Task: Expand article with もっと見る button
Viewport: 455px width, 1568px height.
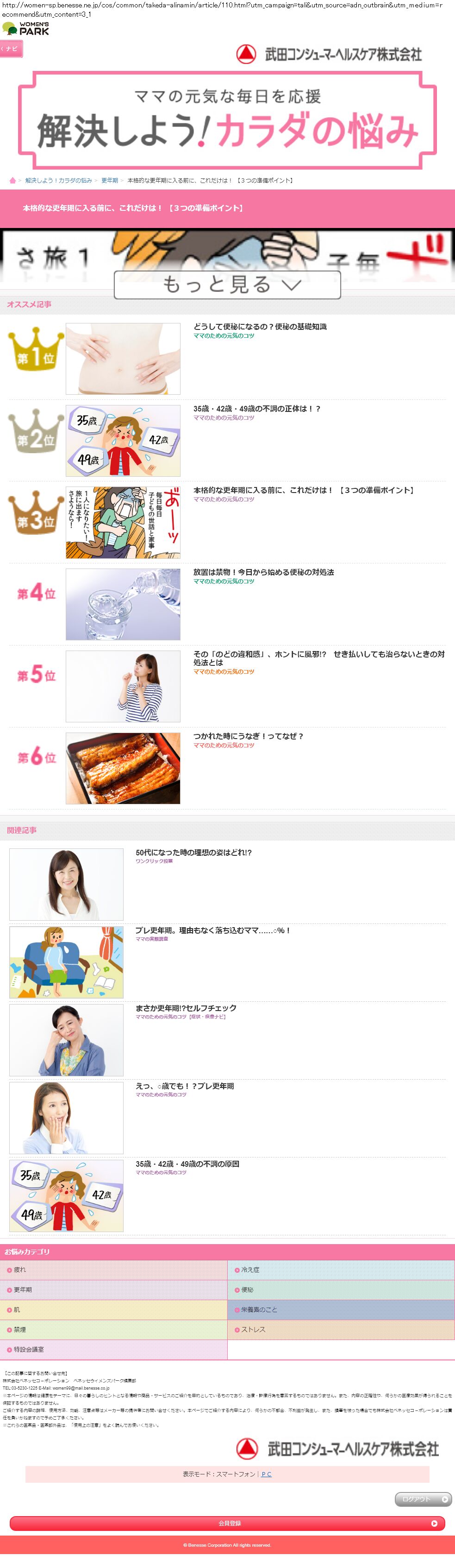Action: tap(227, 285)
